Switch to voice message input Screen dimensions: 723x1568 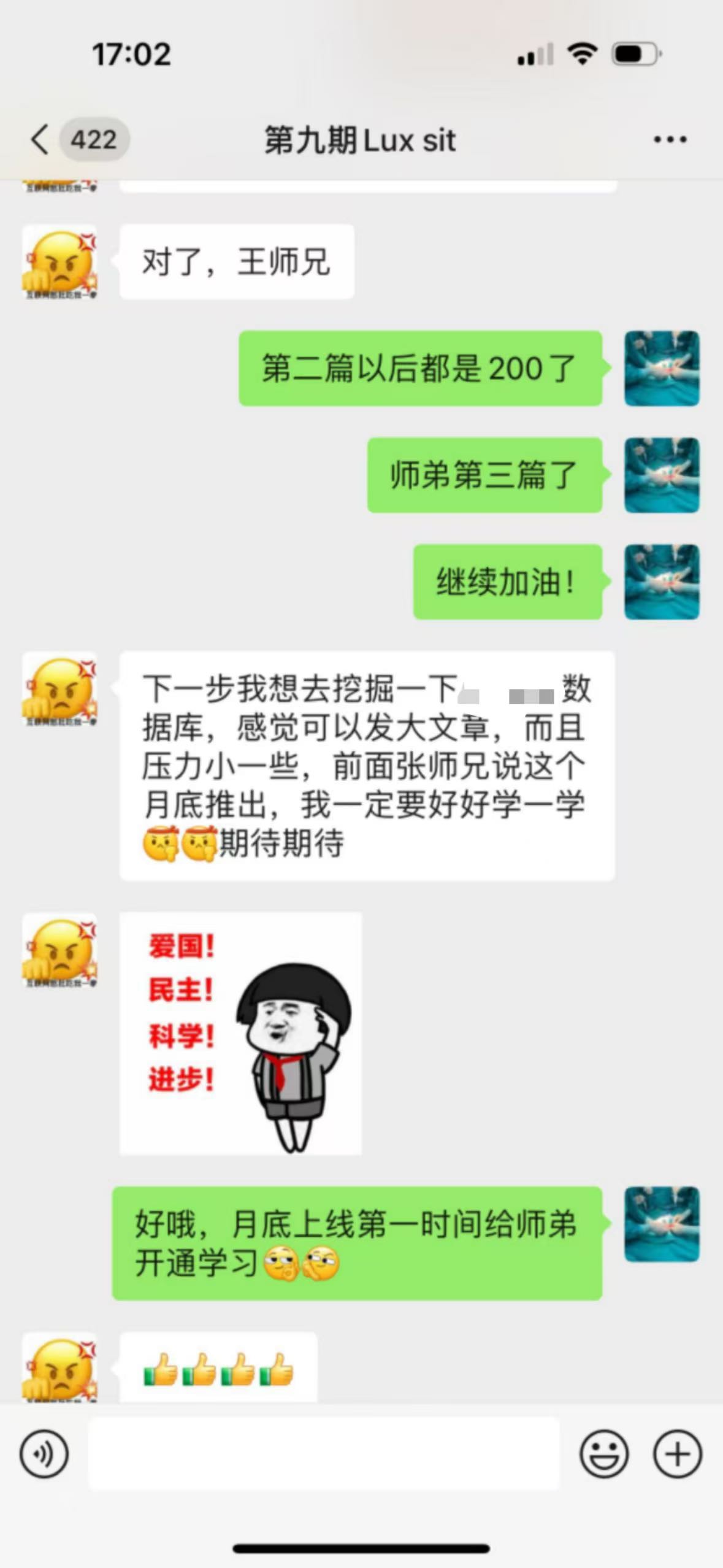(44, 1453)
